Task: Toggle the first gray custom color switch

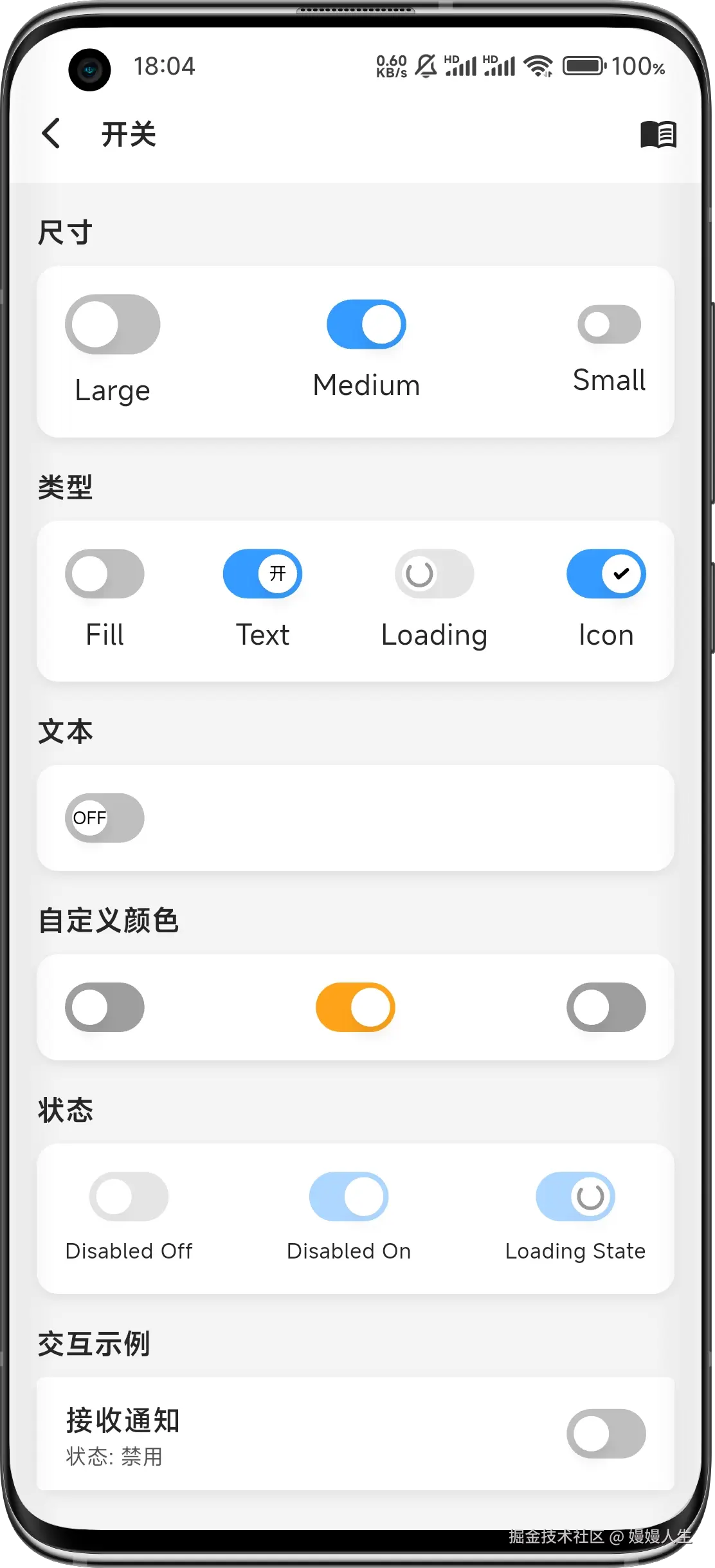Action: (104, 1008)
